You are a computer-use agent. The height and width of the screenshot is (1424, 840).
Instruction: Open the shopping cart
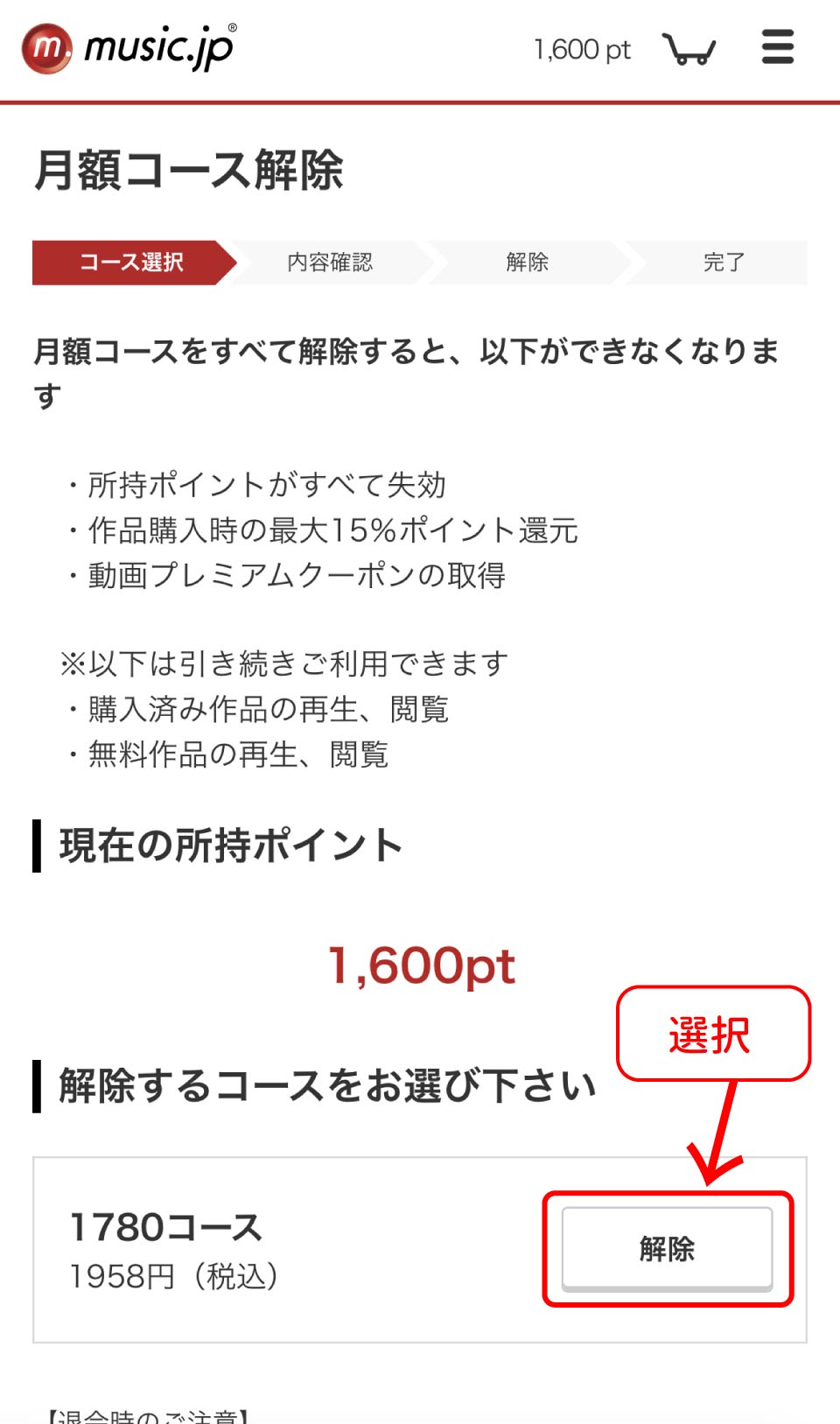coord(689,48)
